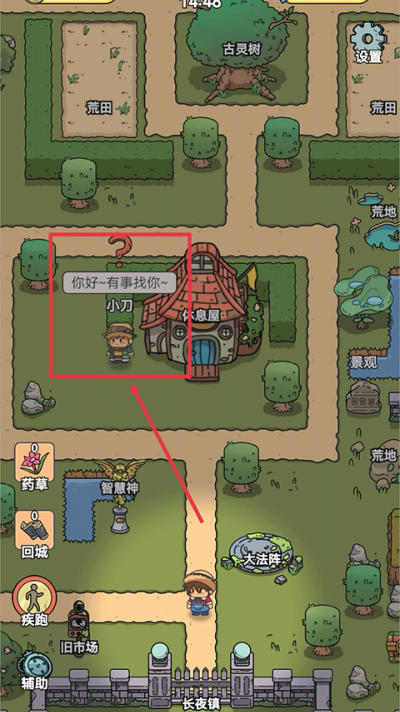
Task: Select the 大法阵 magic circle
Action: [x=263, y=556]
